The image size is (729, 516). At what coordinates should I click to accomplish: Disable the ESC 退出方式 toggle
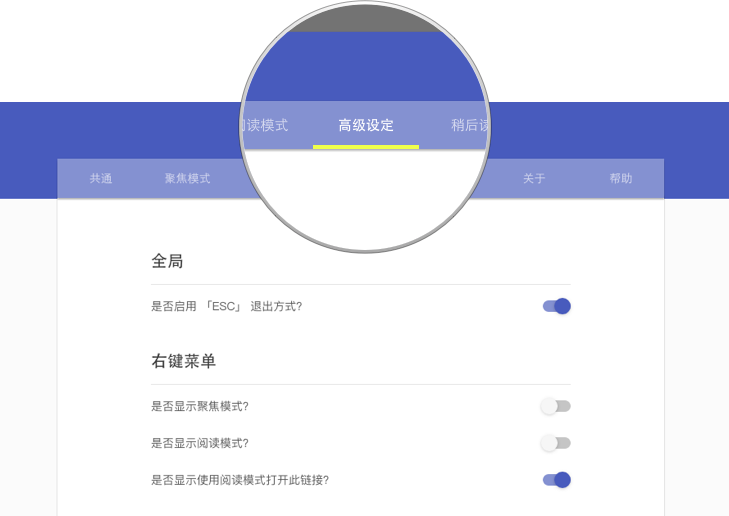coord(556,306)
